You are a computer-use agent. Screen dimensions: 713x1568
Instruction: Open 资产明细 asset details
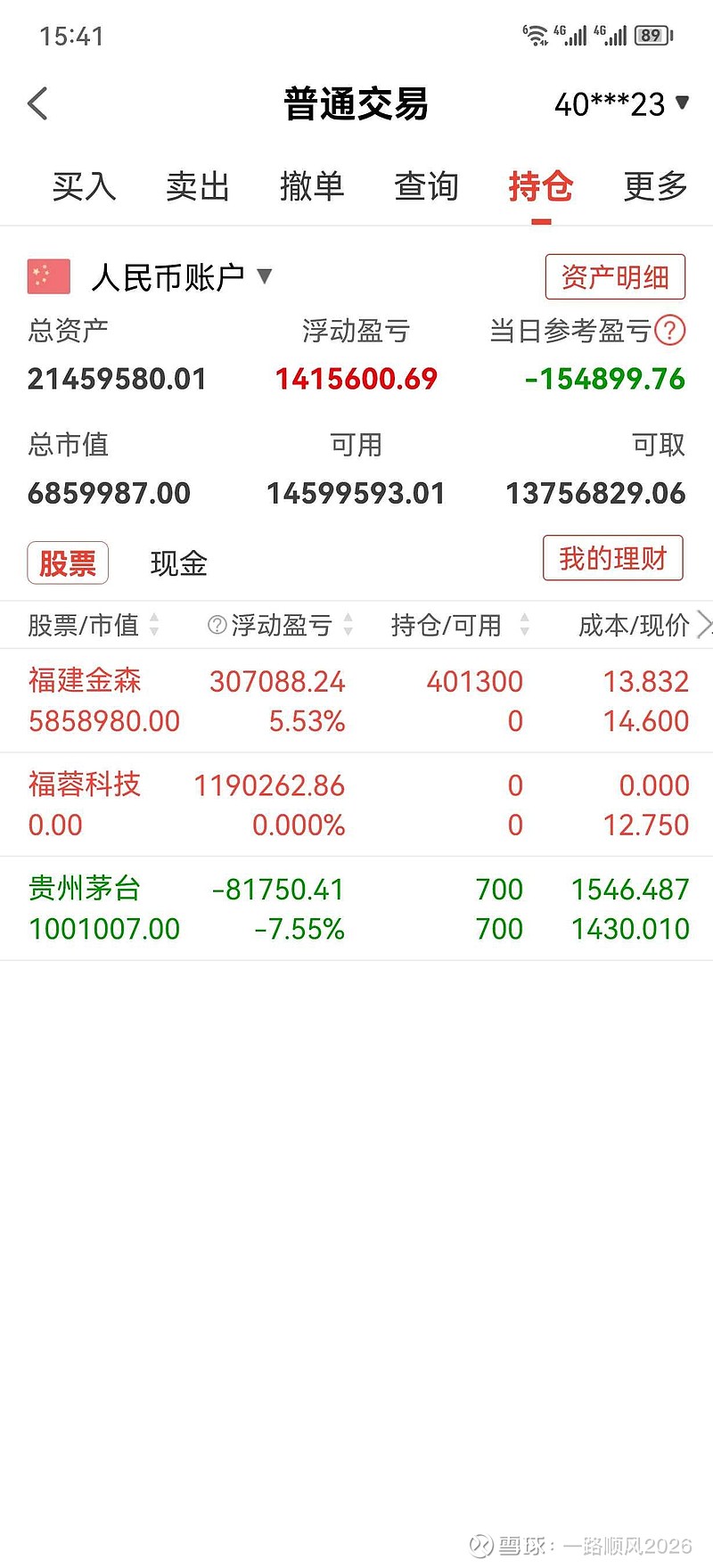point(614,277)
